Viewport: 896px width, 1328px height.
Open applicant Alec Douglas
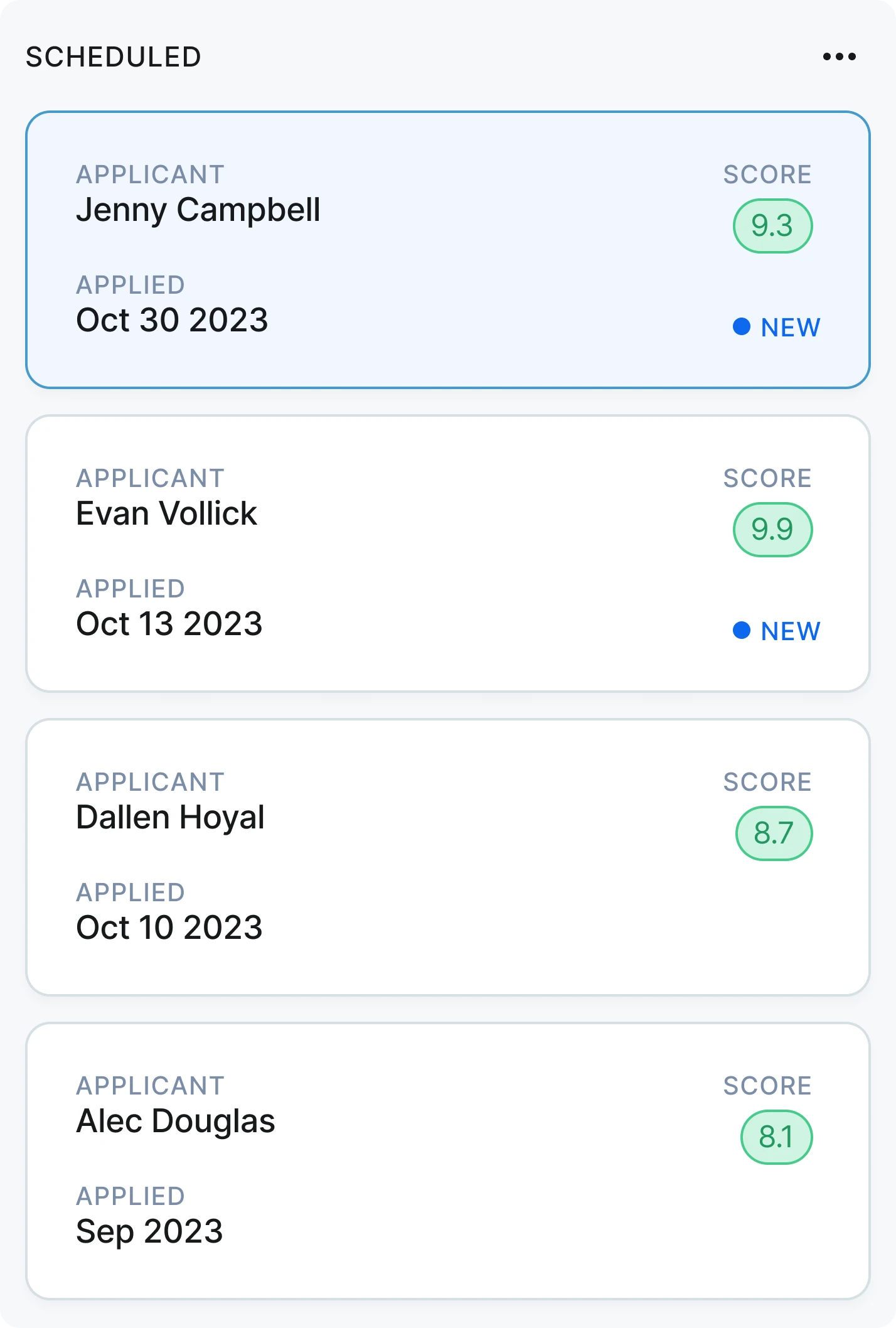coord(176,1122)
